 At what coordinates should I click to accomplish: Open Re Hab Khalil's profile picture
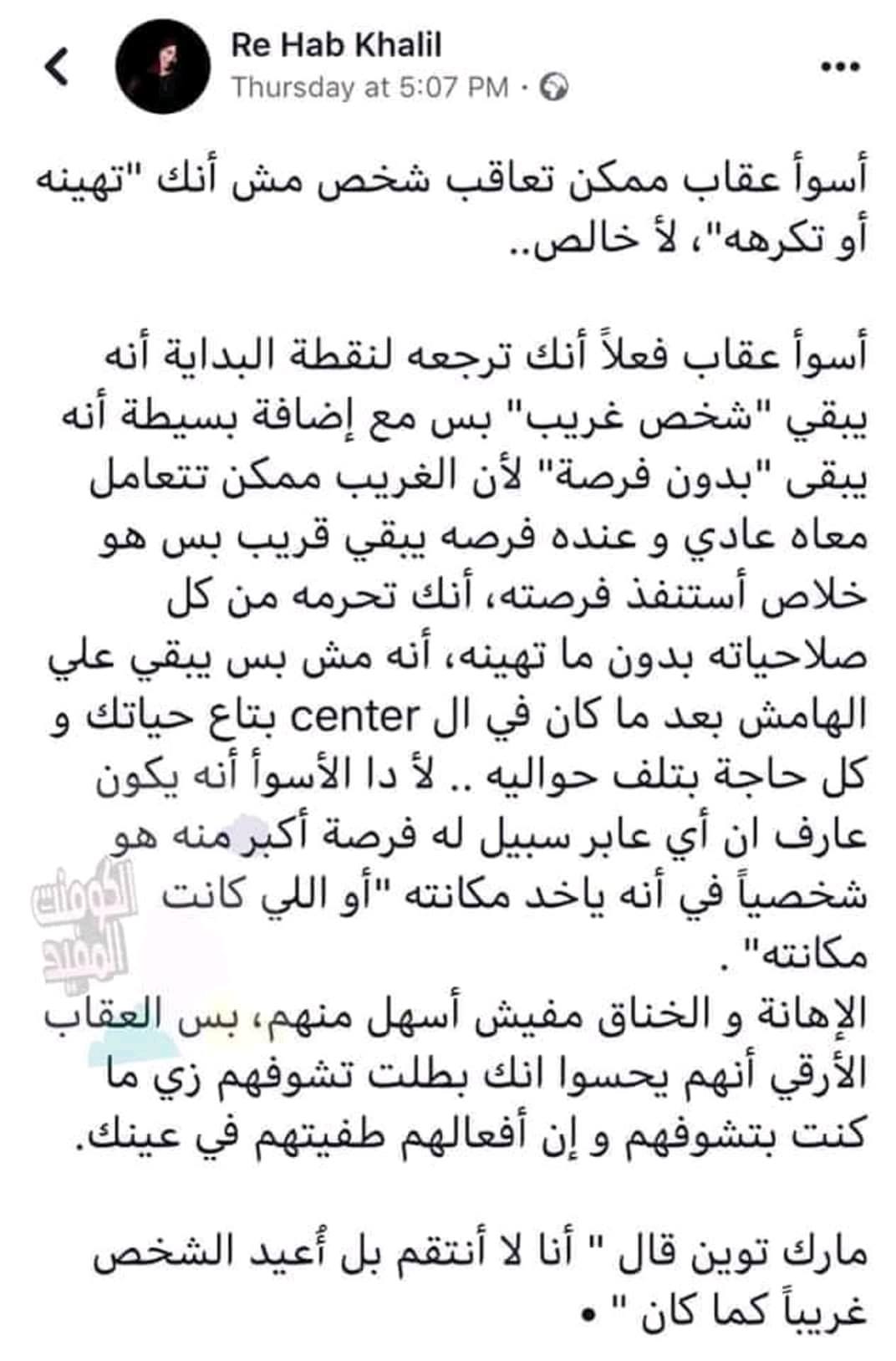tap(162, 66)
